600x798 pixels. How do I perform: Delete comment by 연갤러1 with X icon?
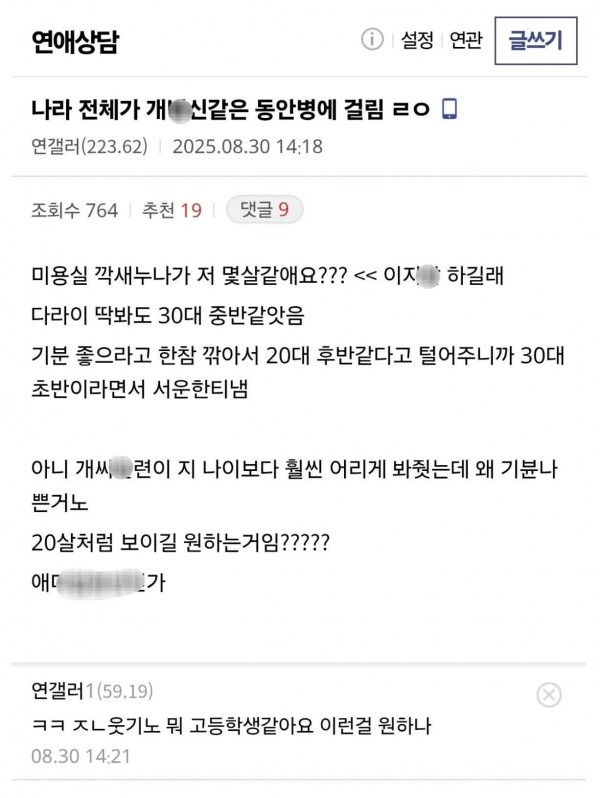point(549,695)
